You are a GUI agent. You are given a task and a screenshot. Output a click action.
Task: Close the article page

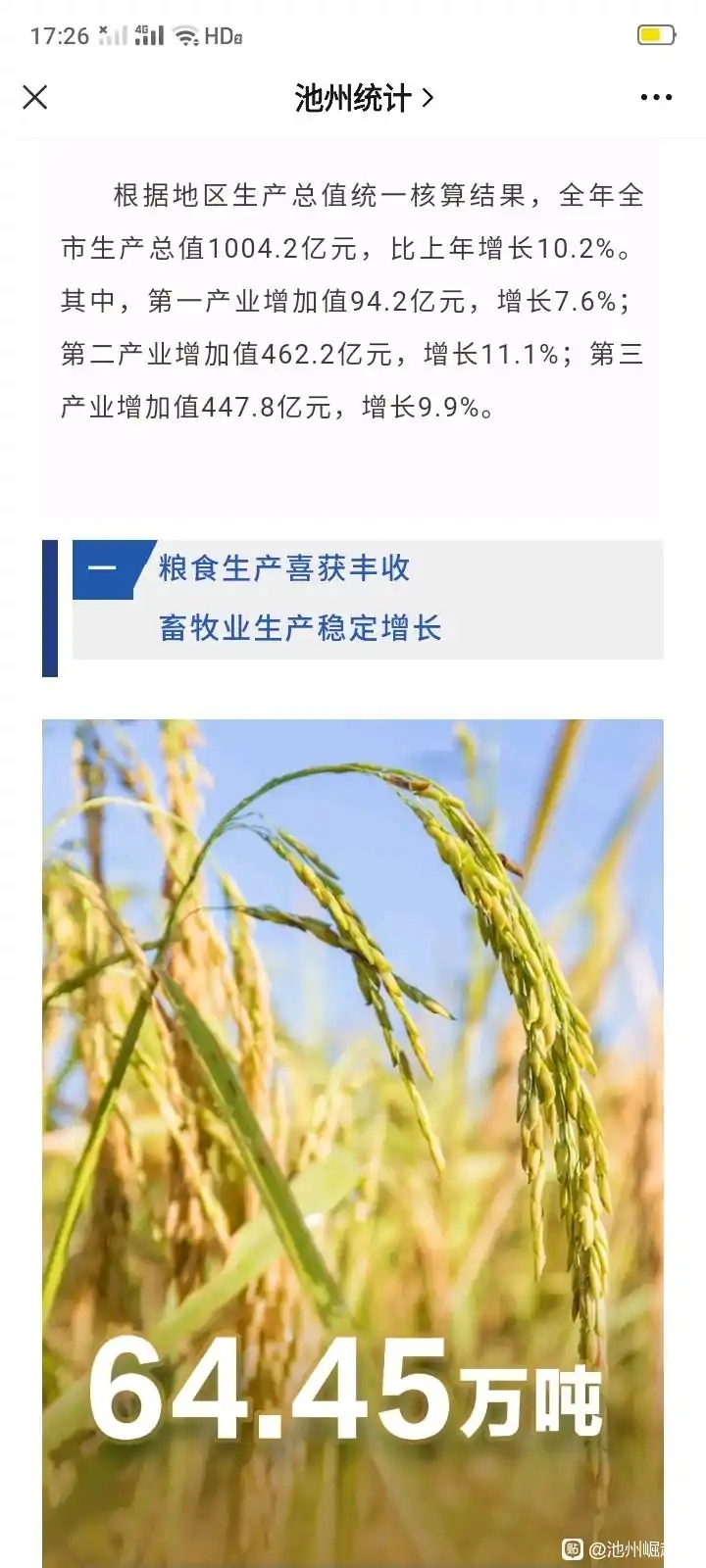[35, 97]
